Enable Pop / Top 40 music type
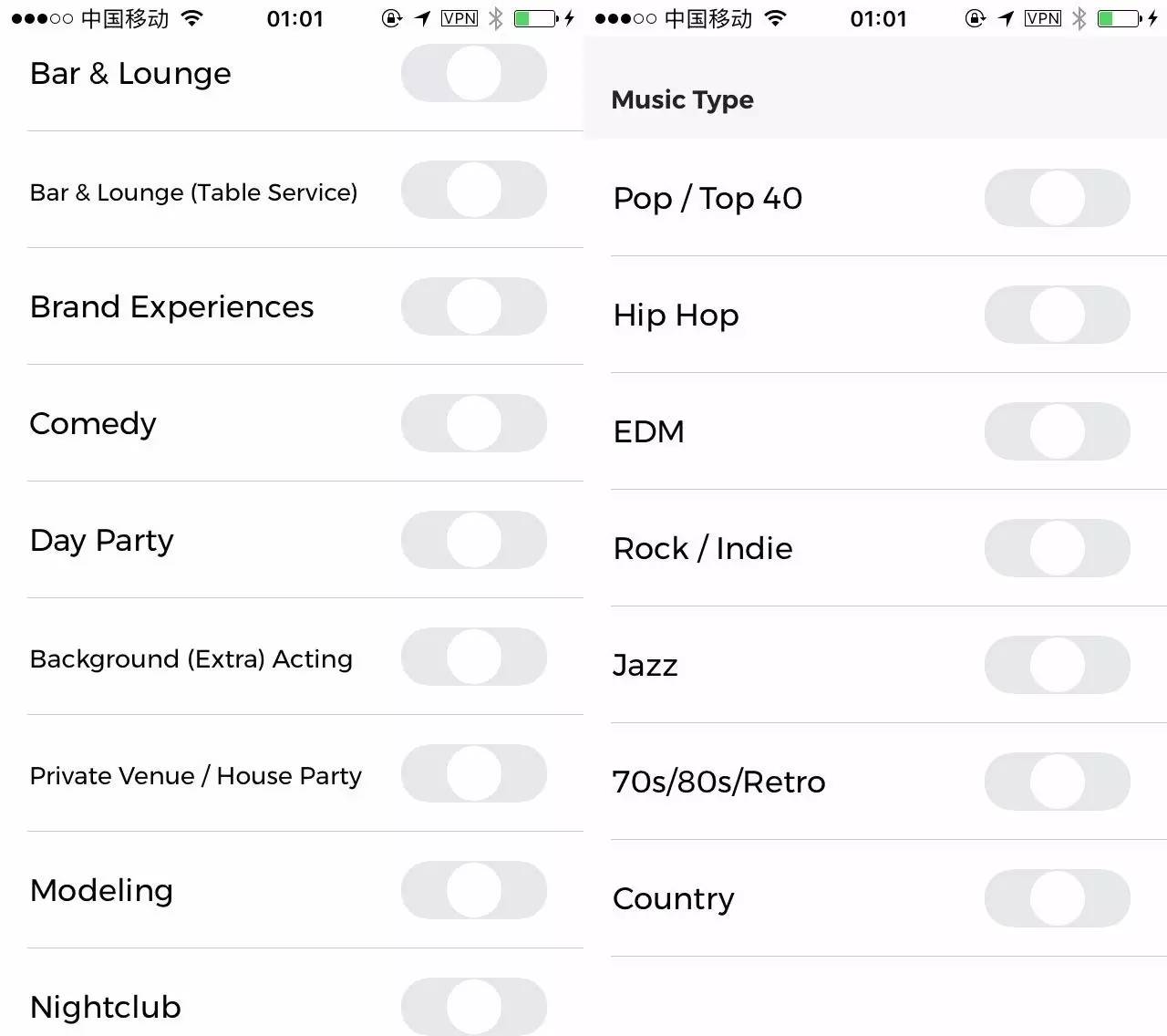The width and height of the screenshot is (1167, 1036). pos(1057,198)
